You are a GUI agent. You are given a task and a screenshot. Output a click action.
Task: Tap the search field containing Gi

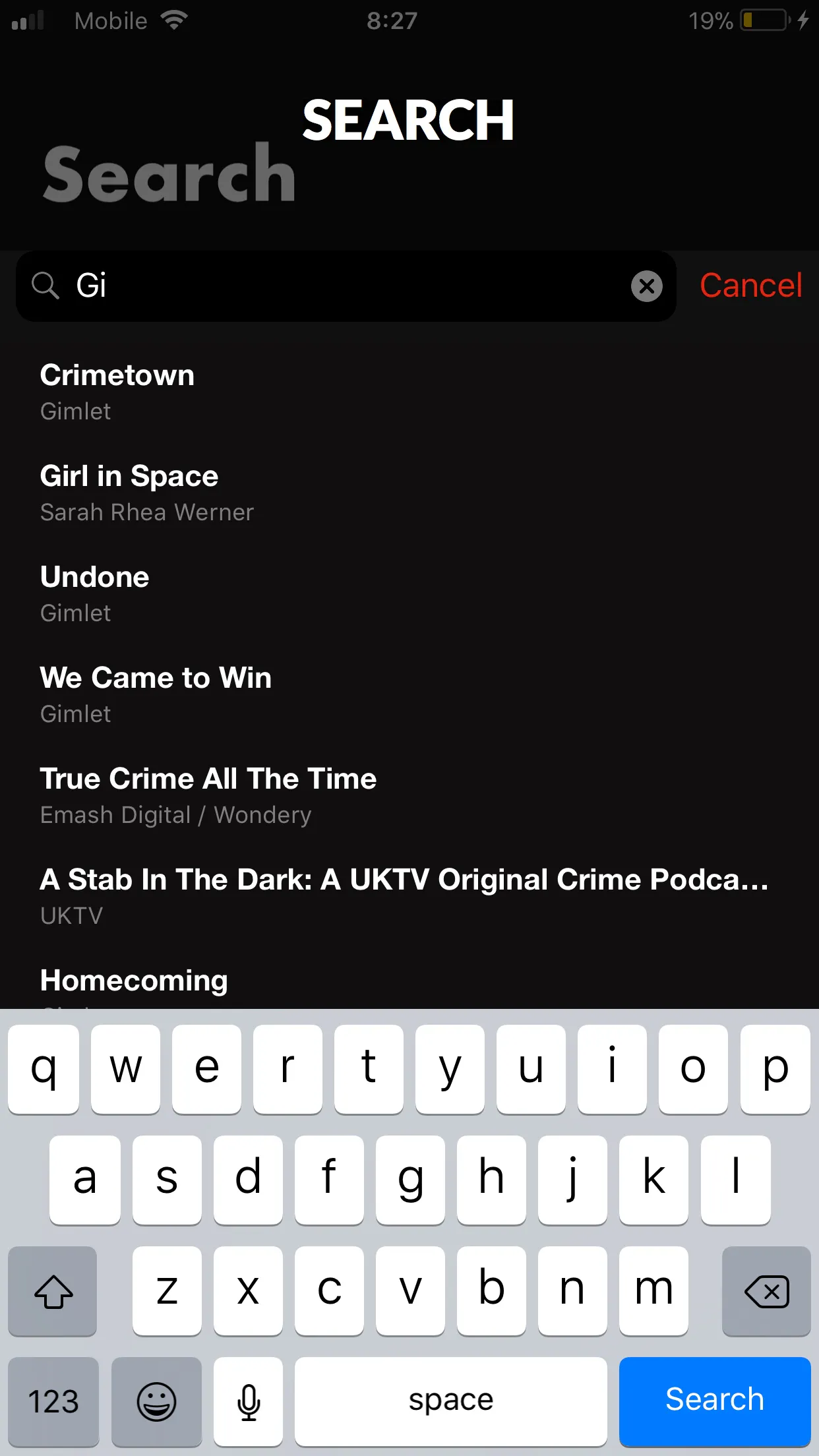pyautogui.click(x=346, y=286)
